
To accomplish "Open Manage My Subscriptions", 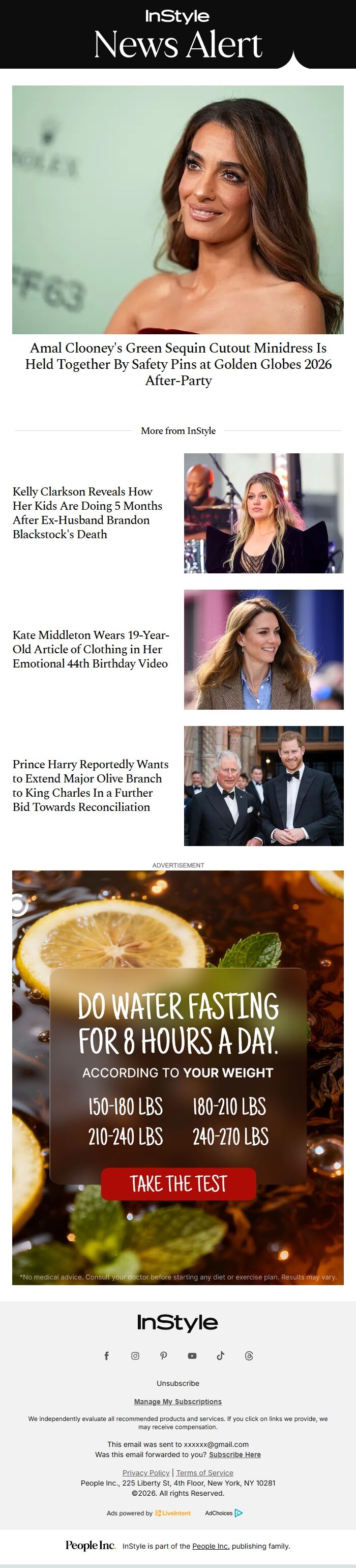I will [x=177, y=1401].
